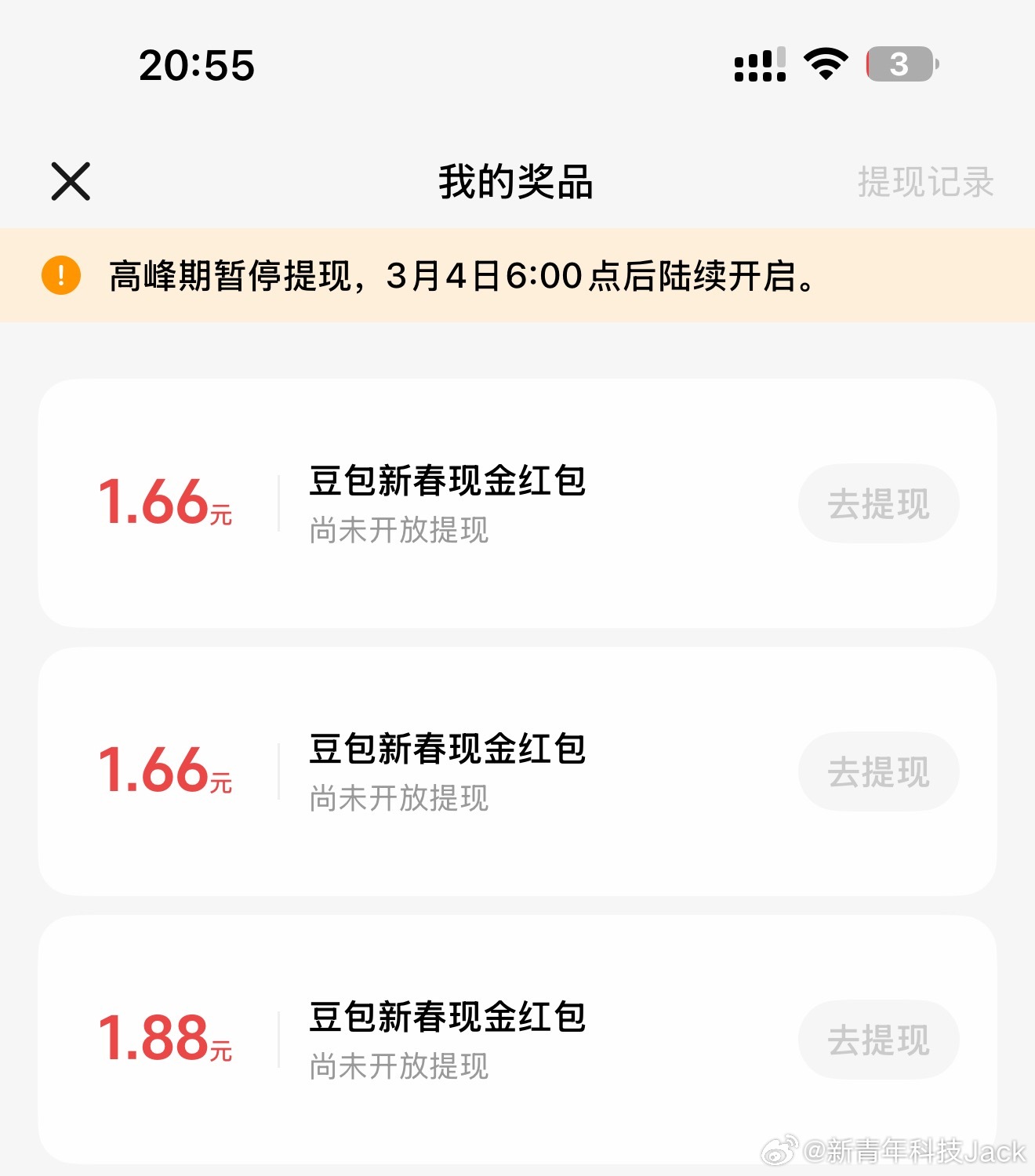Select the second 1.66元 prize card
Viewport: 1035px width, 1176px height.
pos(517,771)
